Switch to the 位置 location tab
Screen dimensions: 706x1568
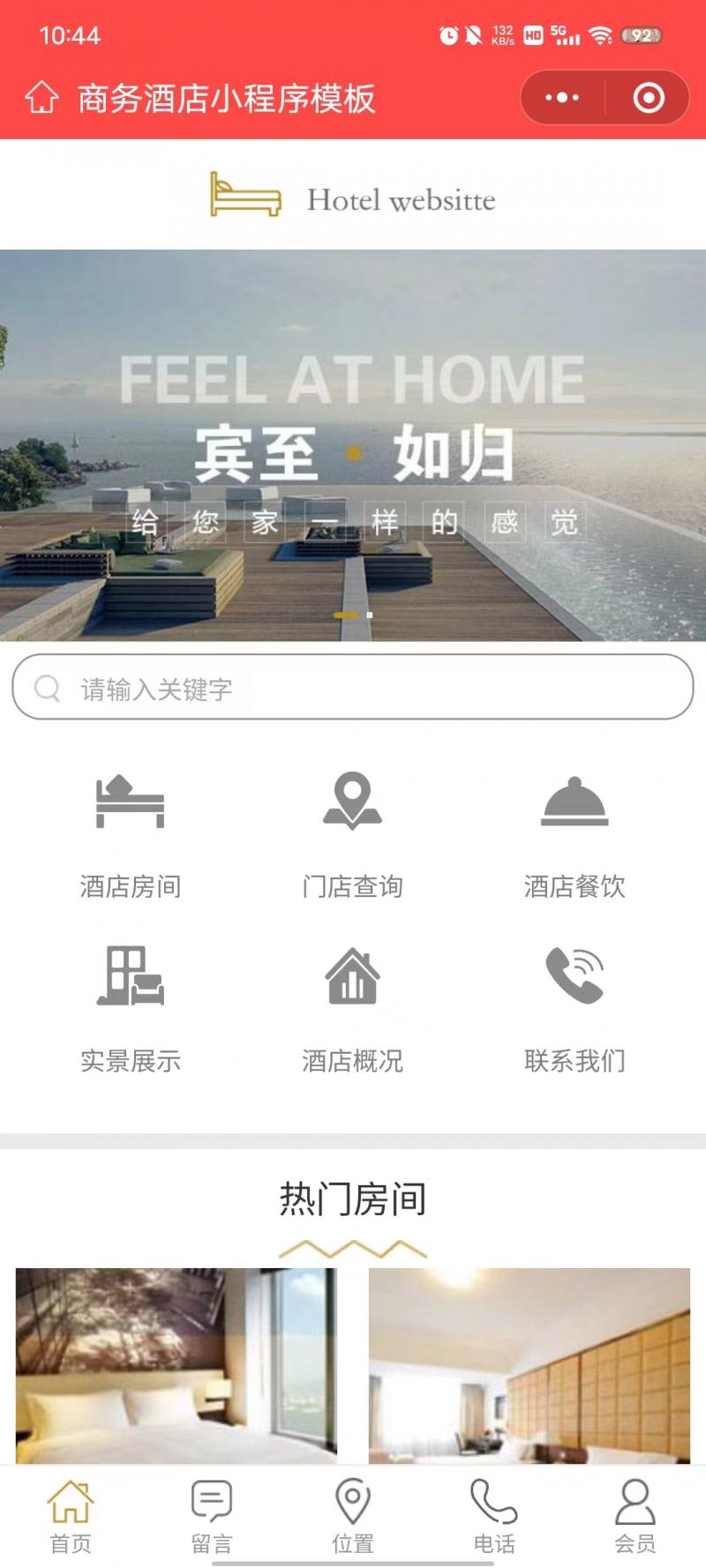pyautogui.click(x=353, y=1515)
